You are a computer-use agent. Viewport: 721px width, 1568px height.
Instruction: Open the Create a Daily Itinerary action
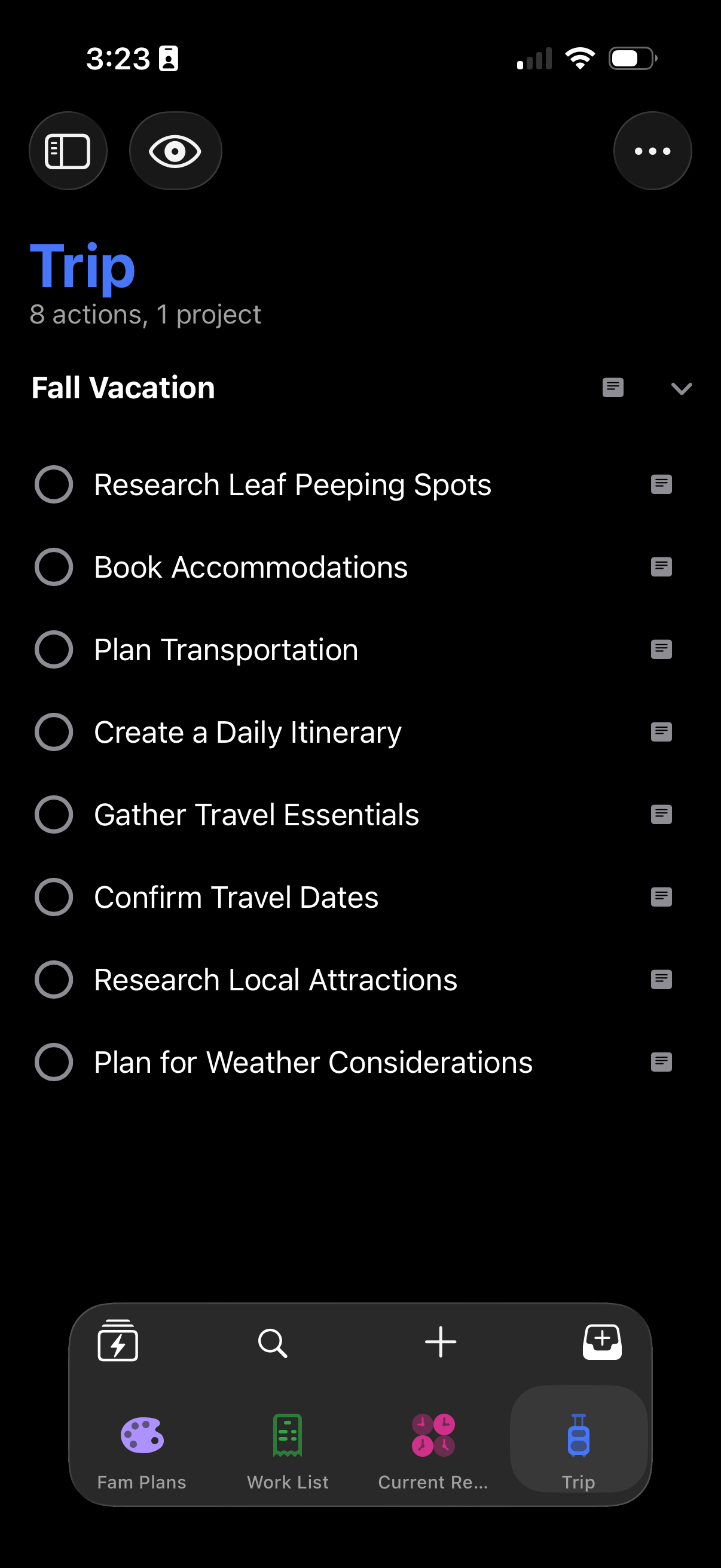pyautogui.click(x=248, y=731)
